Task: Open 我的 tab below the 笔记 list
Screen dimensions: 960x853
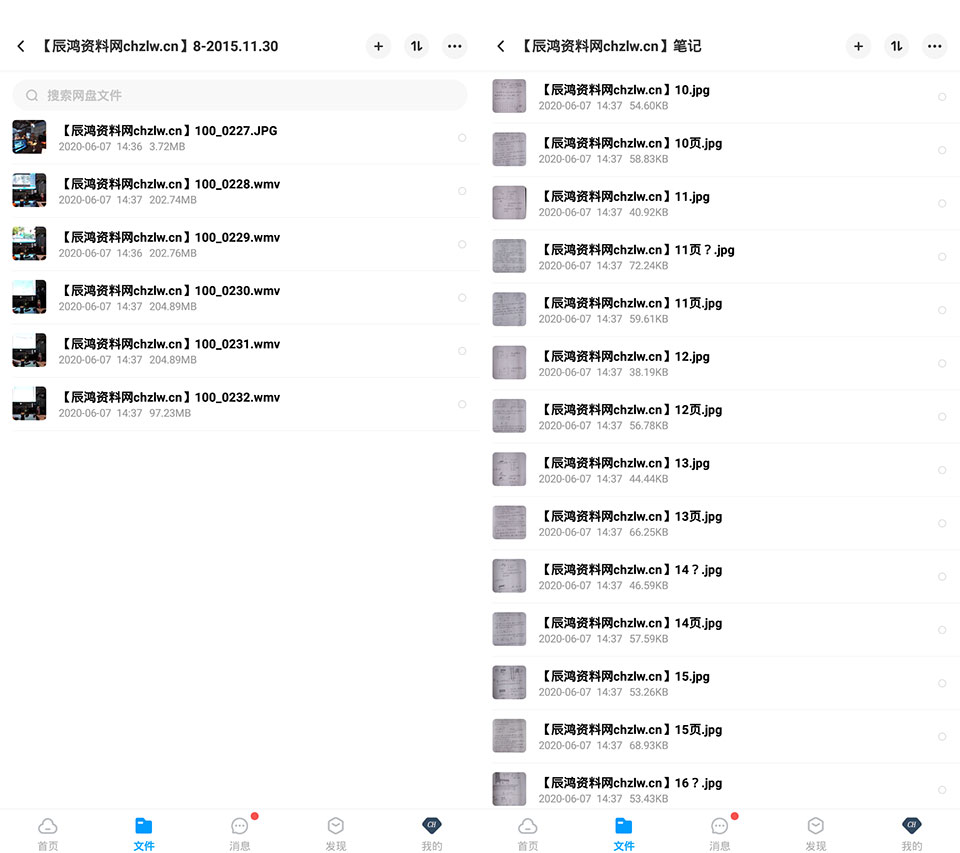Action: click(x=912, y=833)
